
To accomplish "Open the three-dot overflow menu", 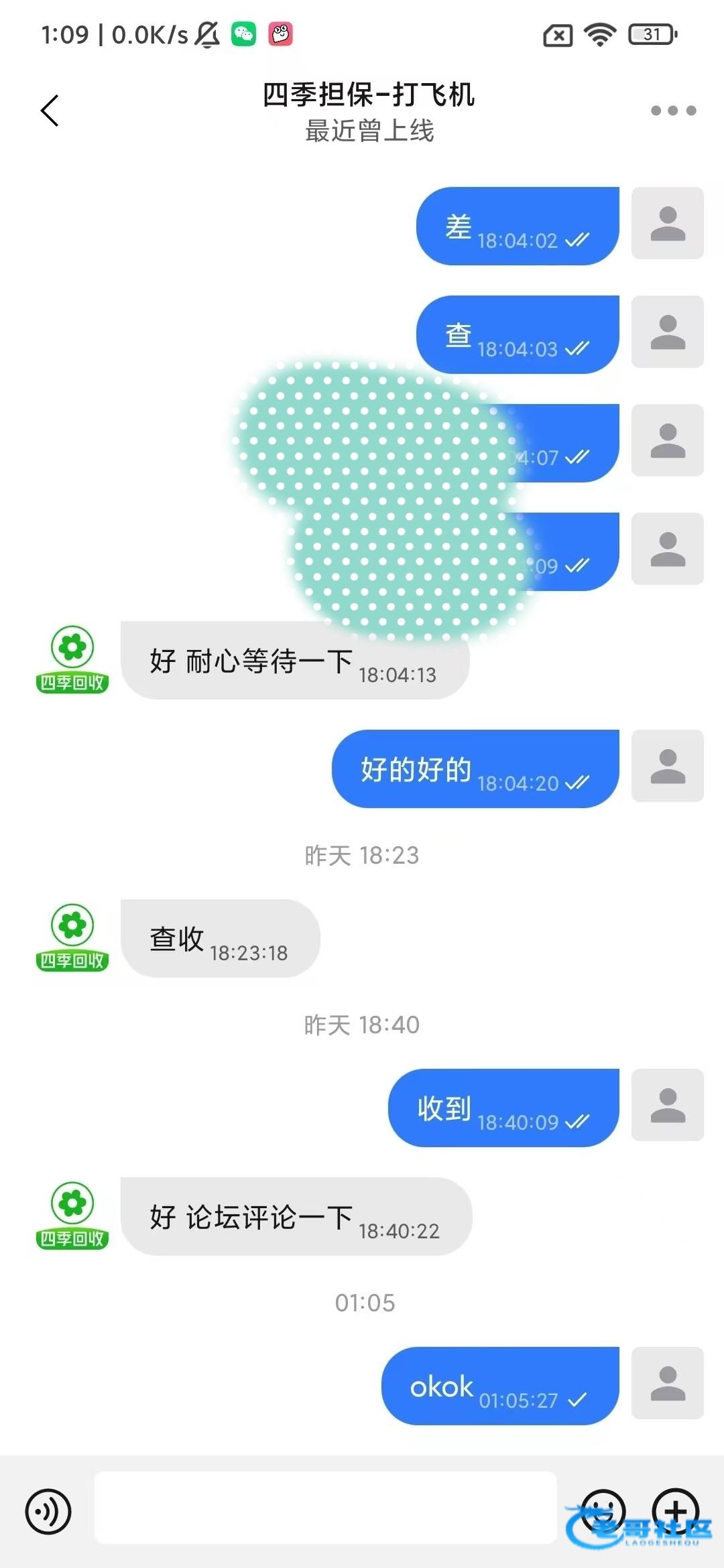I will click(x=673, y=111).
